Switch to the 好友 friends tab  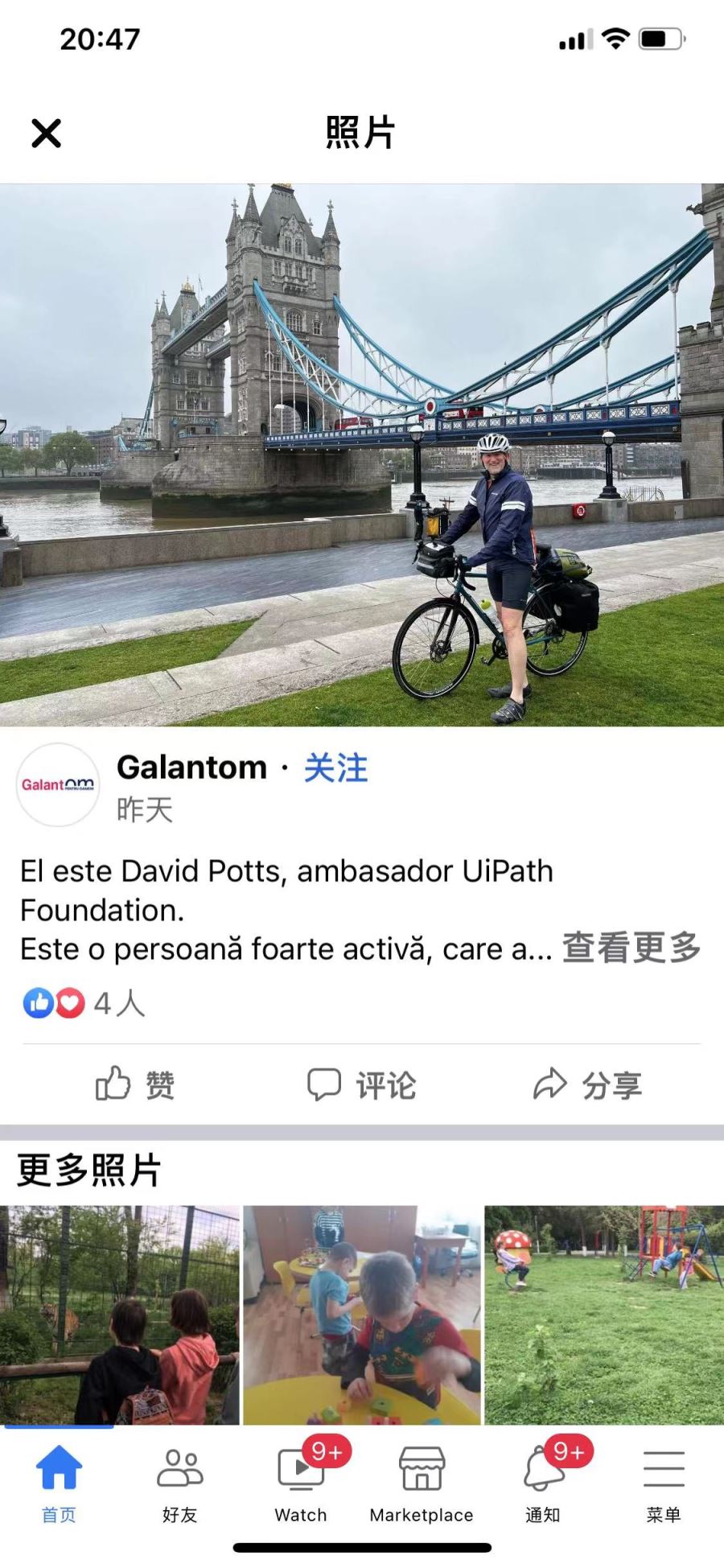[179, 1484]
